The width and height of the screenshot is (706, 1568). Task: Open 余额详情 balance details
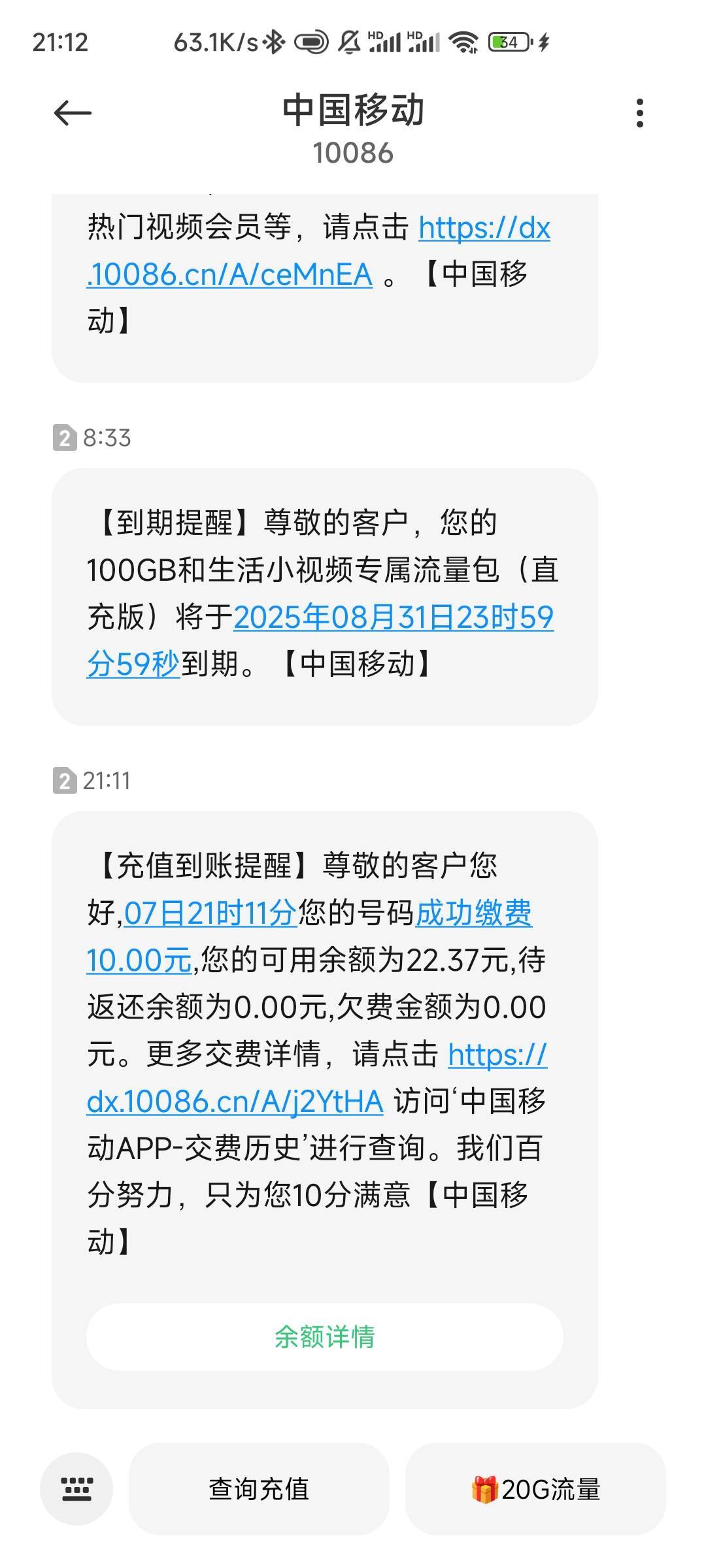point(325,1337)
